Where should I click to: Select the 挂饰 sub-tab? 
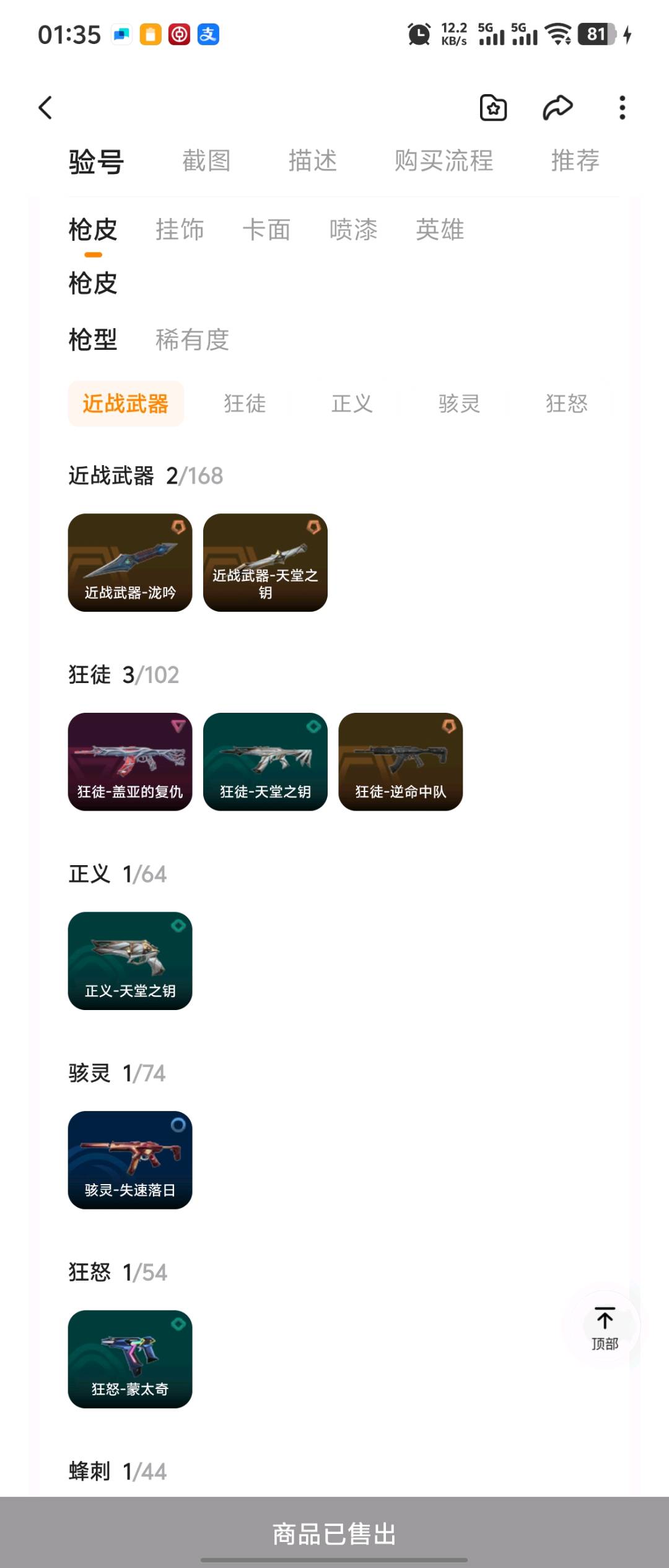[180, 230]
